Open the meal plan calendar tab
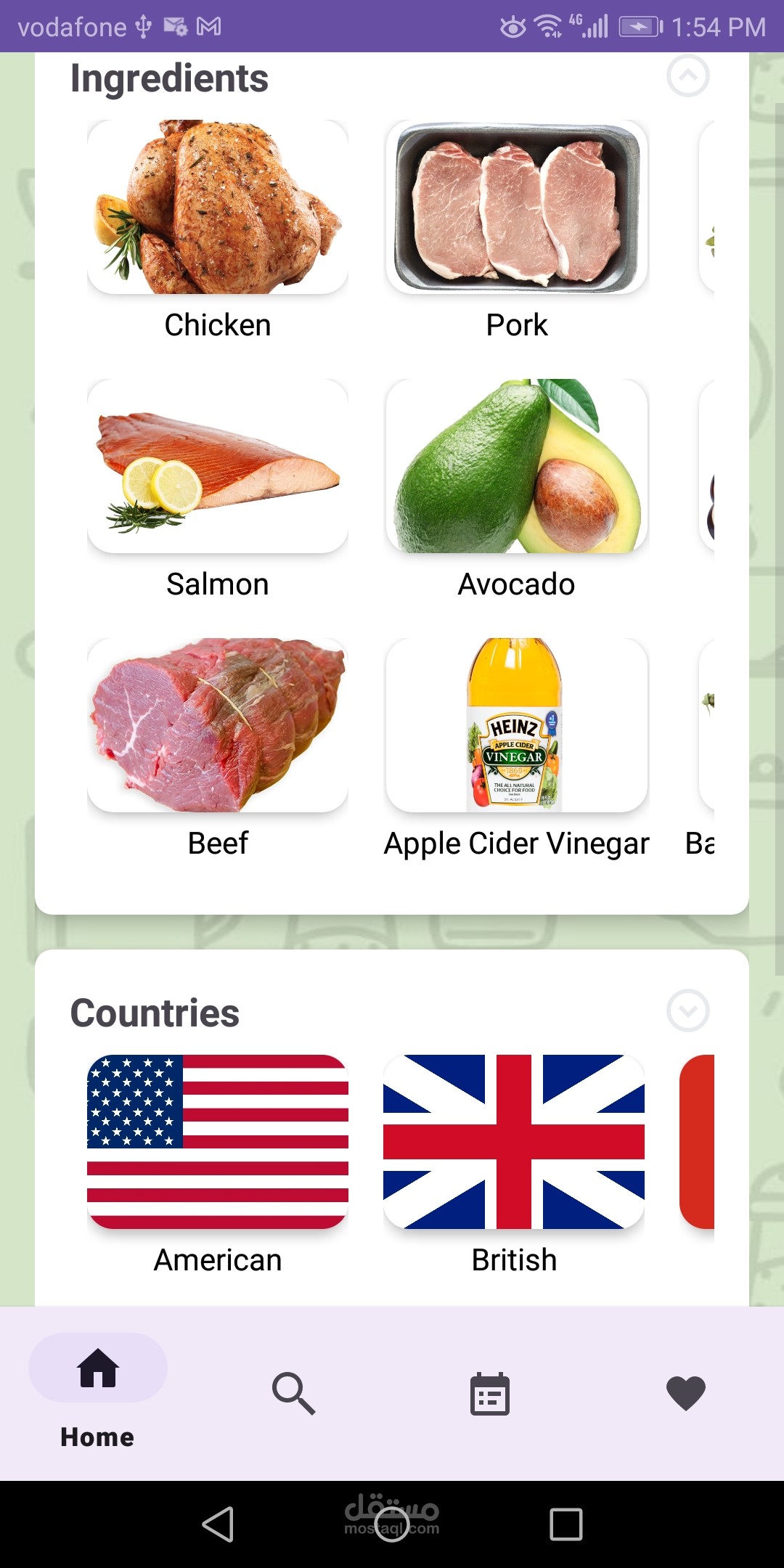Screen dimensions: 784x1568 coord(490,1394)
